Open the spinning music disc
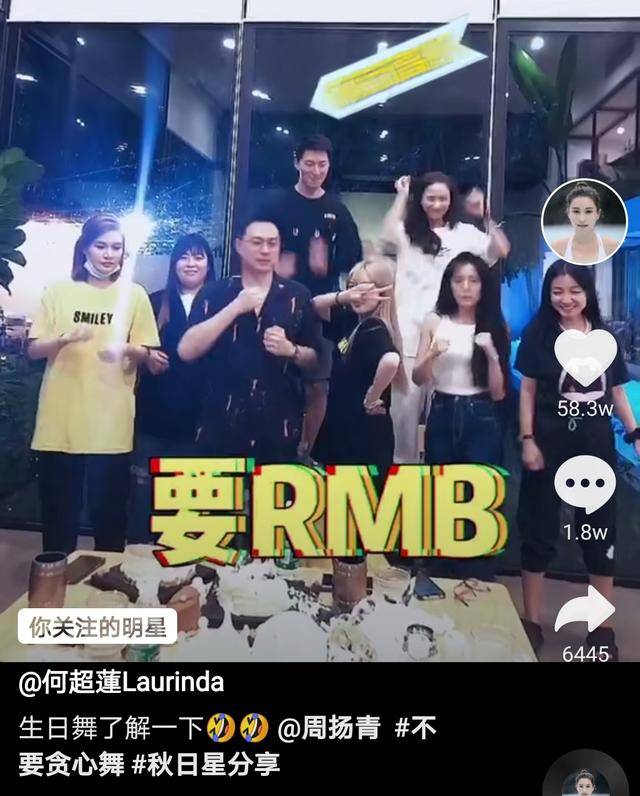The image size is (640, 796). (584, 782)
